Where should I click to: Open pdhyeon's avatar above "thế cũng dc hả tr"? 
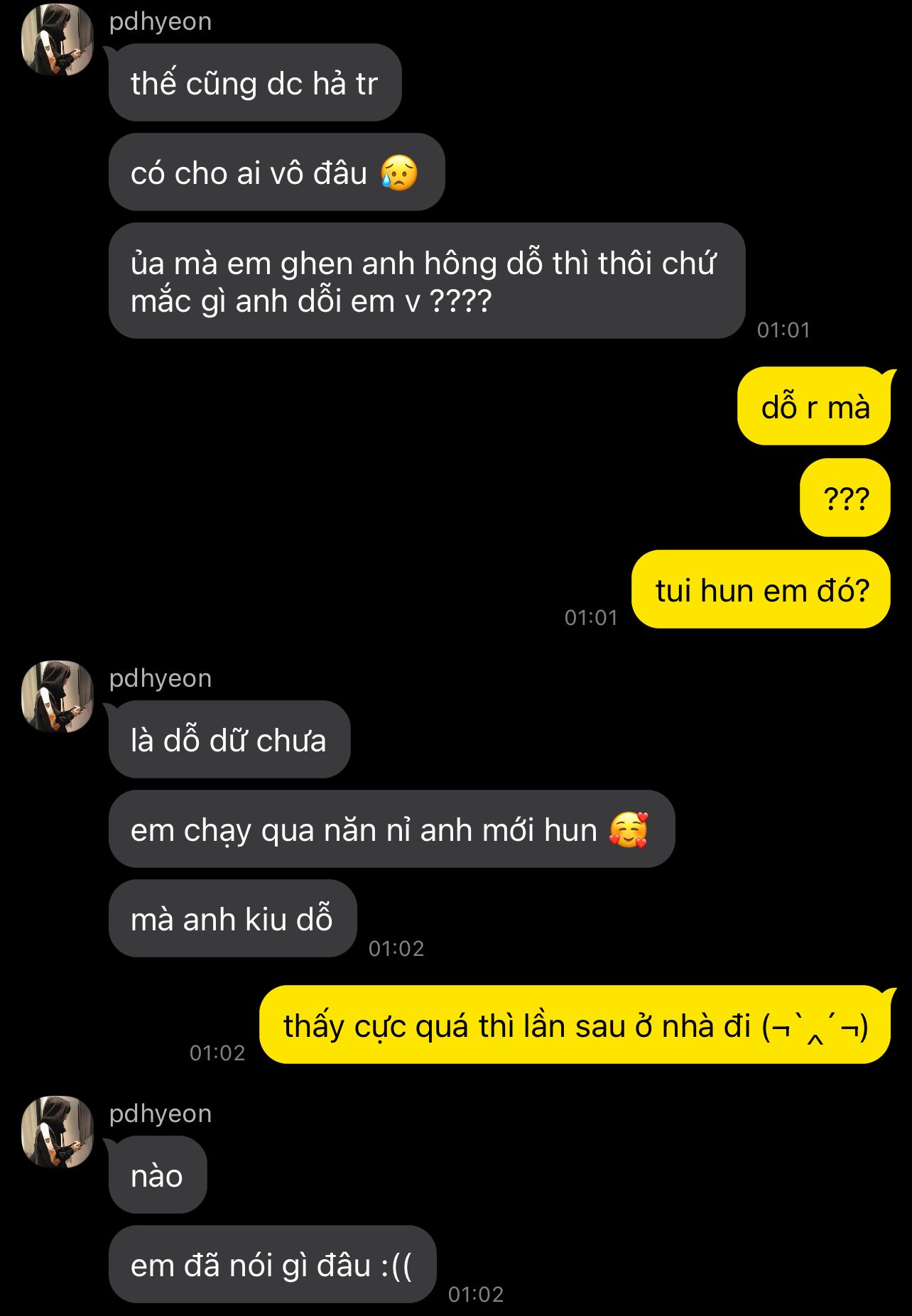pyautogui.click(x=58, y=40)
